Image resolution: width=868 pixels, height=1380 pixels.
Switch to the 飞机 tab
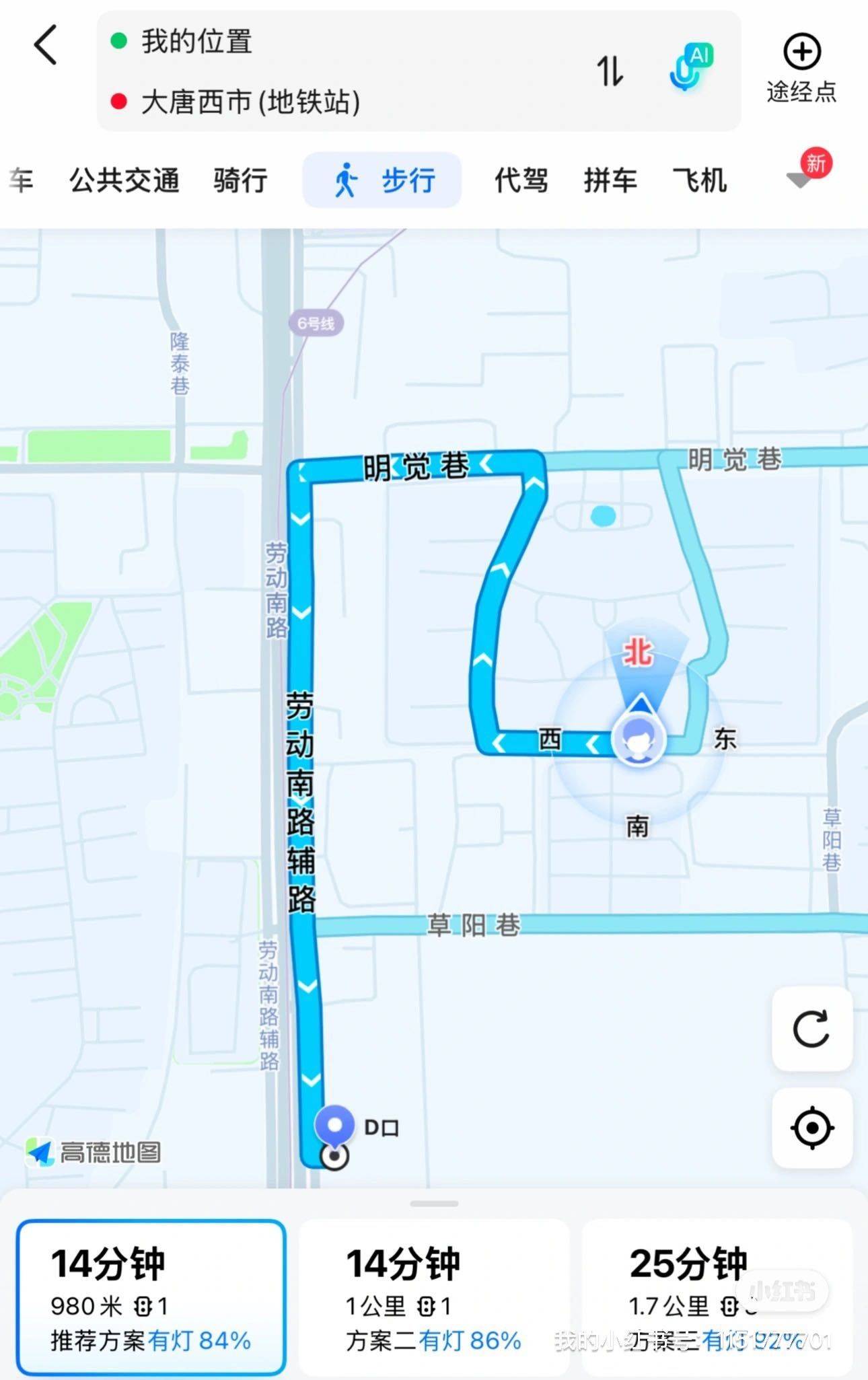point(699,180)
